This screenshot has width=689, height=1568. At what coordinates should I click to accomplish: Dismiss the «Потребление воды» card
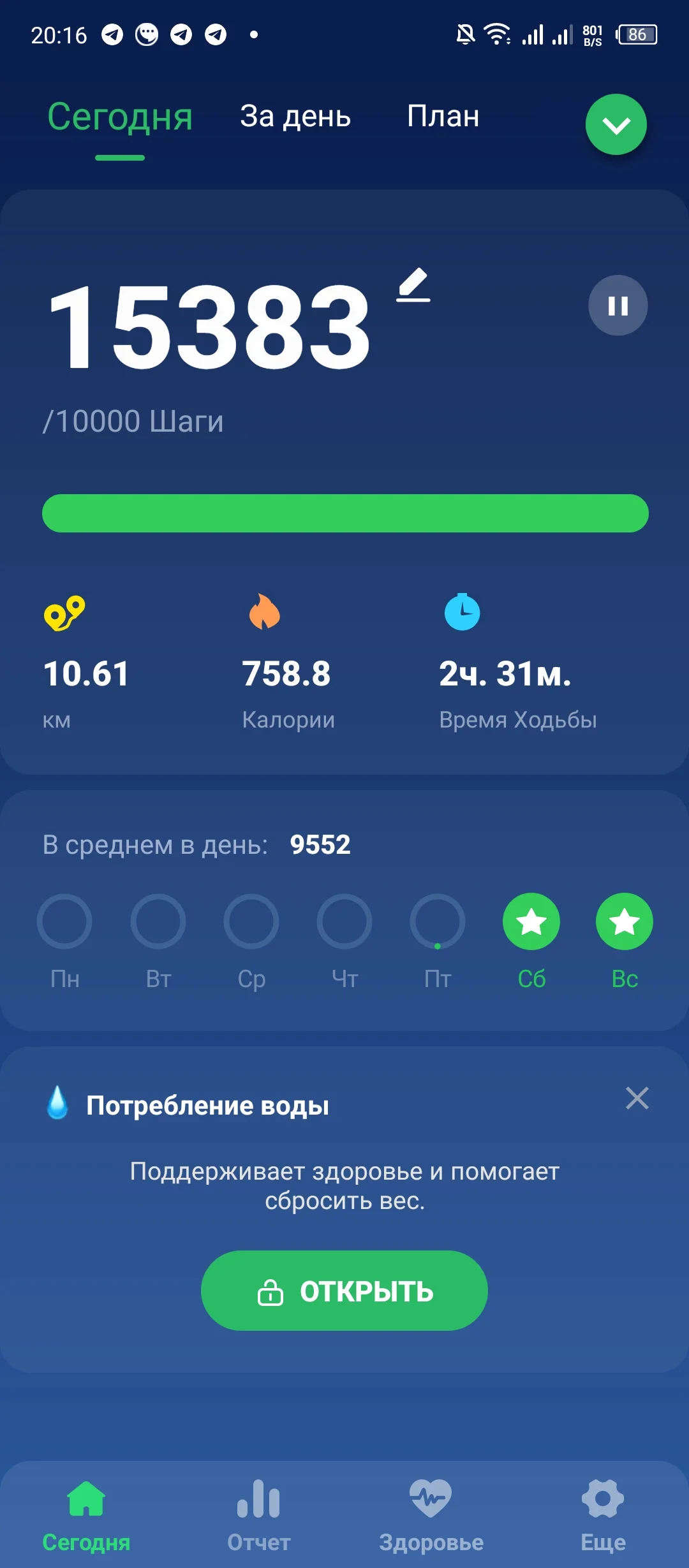pos(637,1098)
